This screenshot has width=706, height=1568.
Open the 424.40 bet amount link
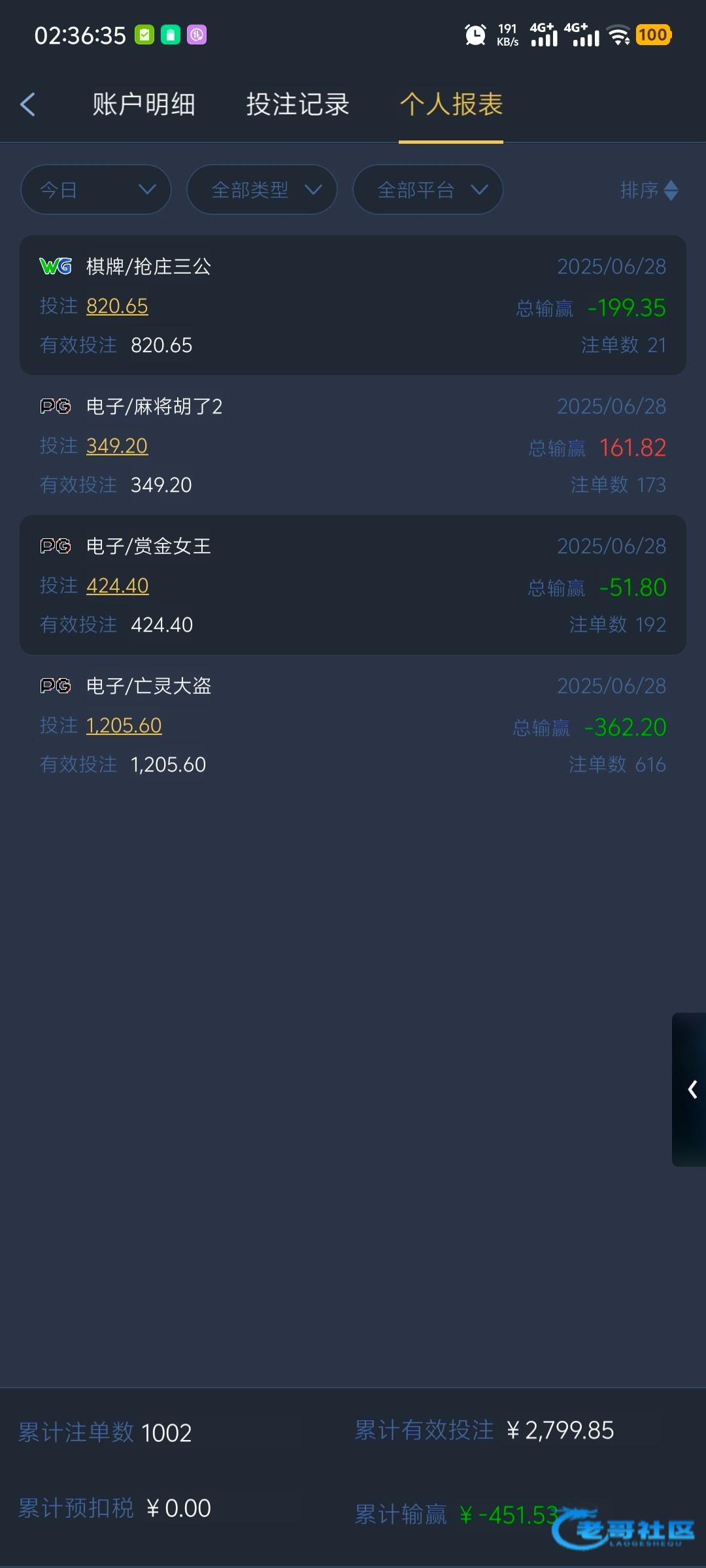118,585
